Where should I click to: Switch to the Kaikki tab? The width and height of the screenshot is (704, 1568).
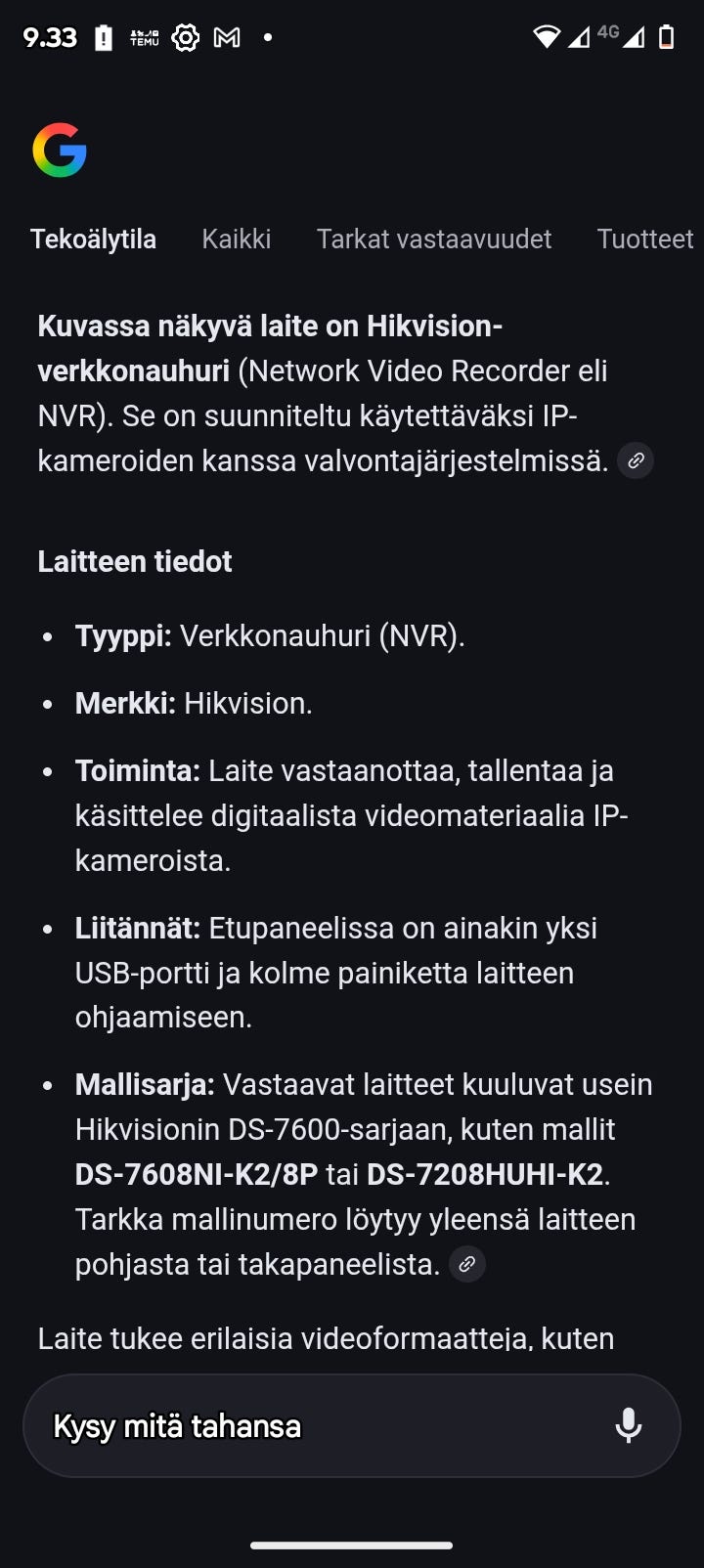[x=237, y=239]
